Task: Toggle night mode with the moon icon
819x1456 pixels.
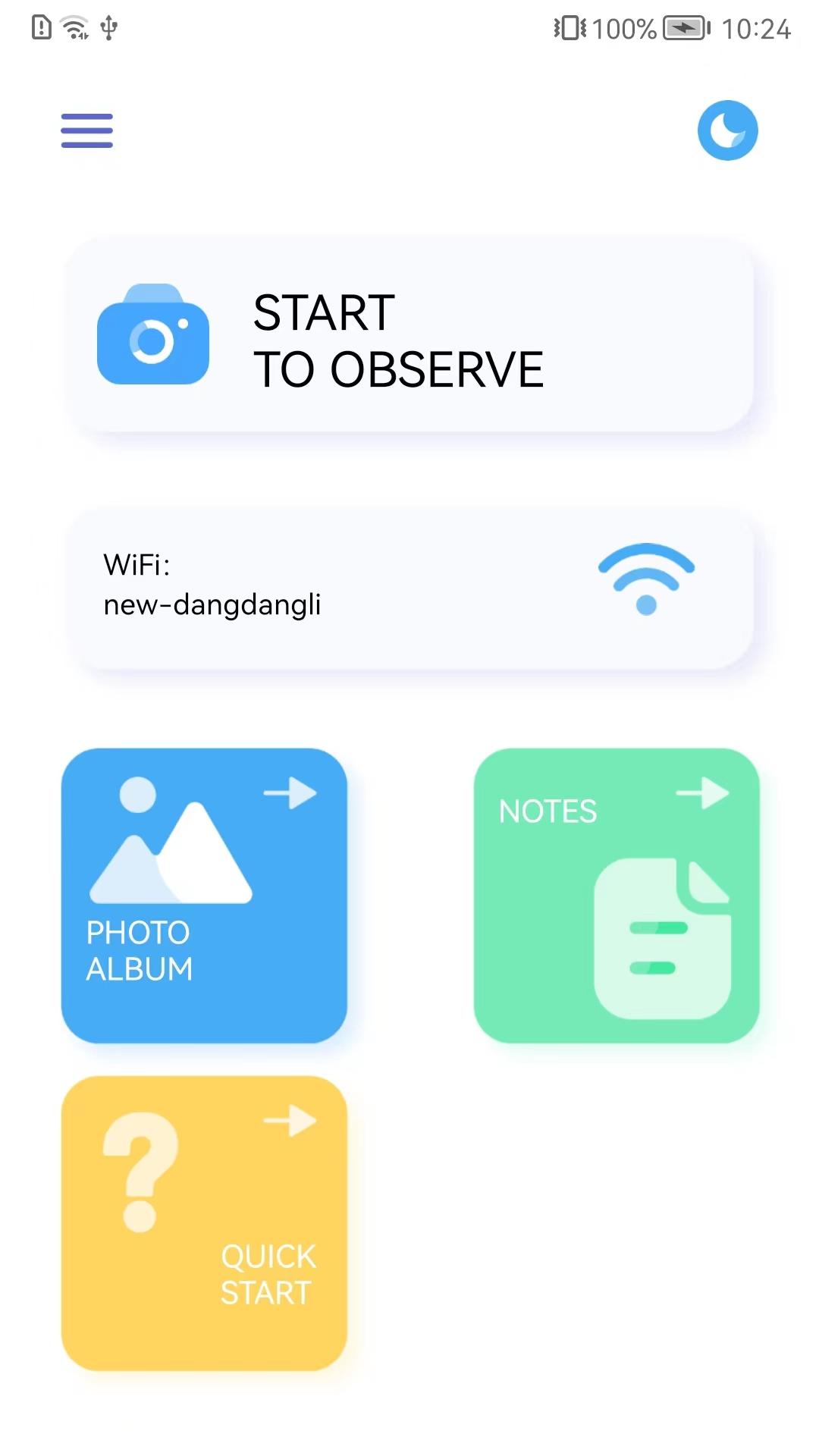Action: [x=727, y=130]
